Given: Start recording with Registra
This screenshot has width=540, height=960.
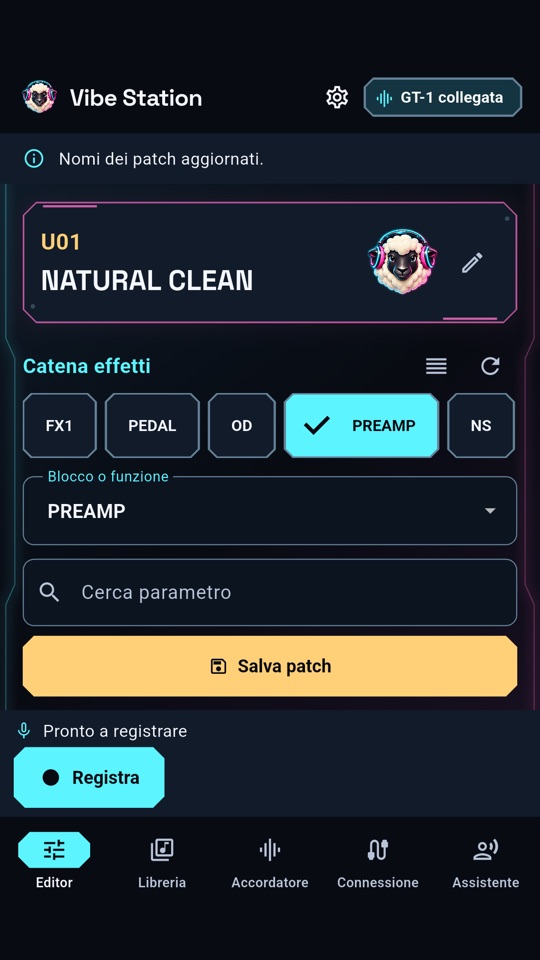Looking at the screenshot, I should pyautogui.click(x=89, y=778).
